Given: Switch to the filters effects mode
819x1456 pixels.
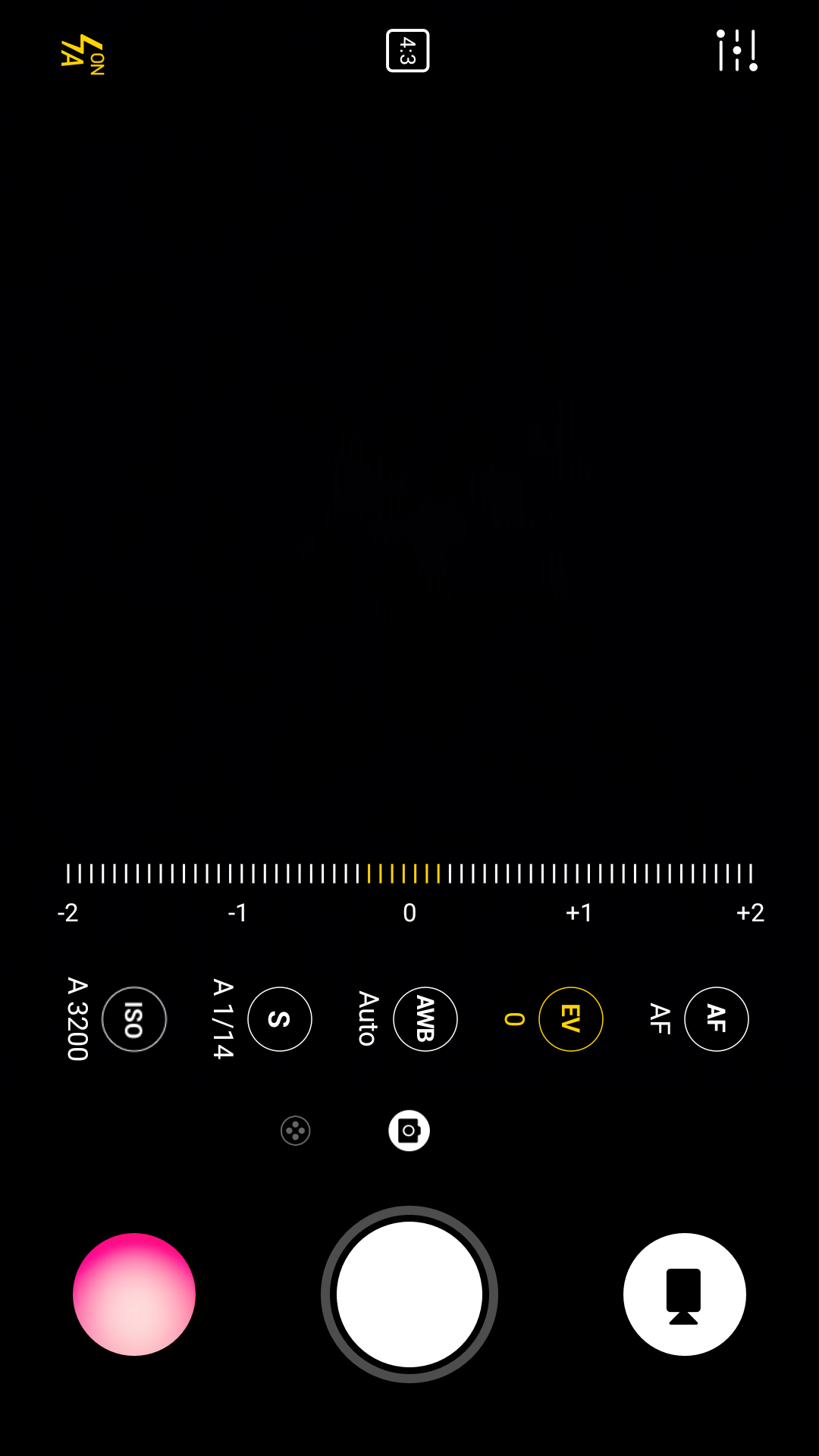Looking at the screenshot, I should 296,1131.
